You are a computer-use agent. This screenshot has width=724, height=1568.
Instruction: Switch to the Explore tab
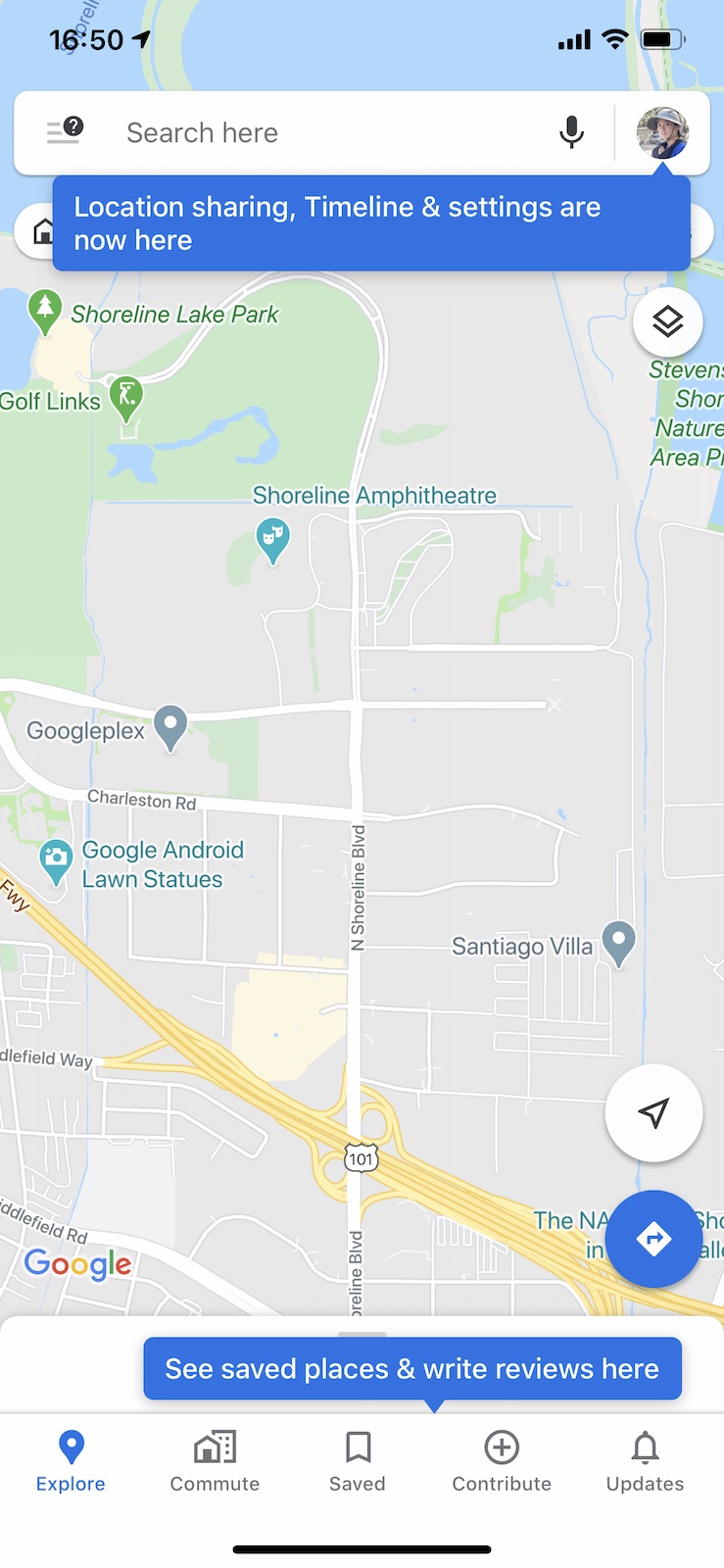tap(71, 1461)
